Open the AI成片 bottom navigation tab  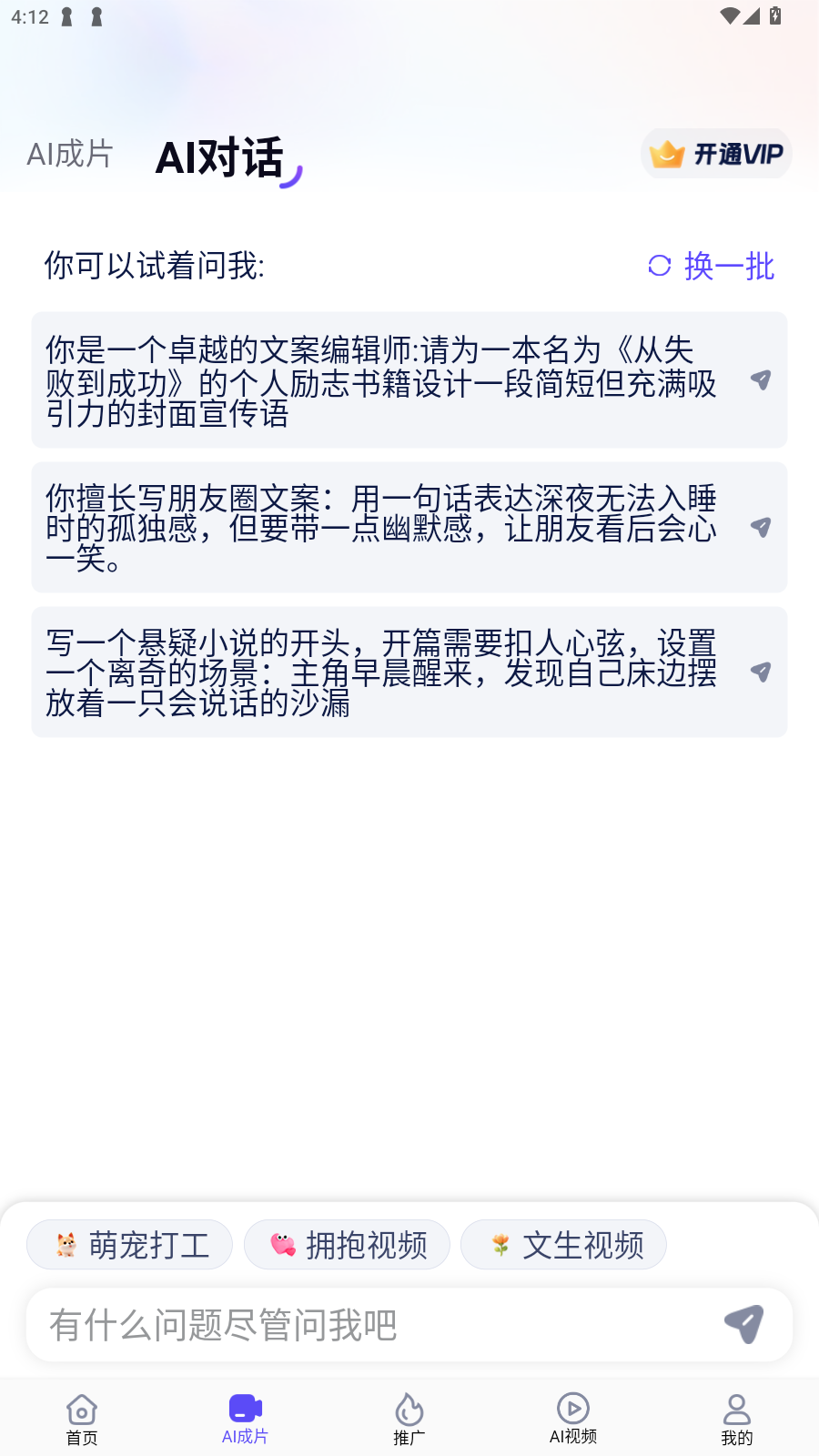click(246, 1419)
